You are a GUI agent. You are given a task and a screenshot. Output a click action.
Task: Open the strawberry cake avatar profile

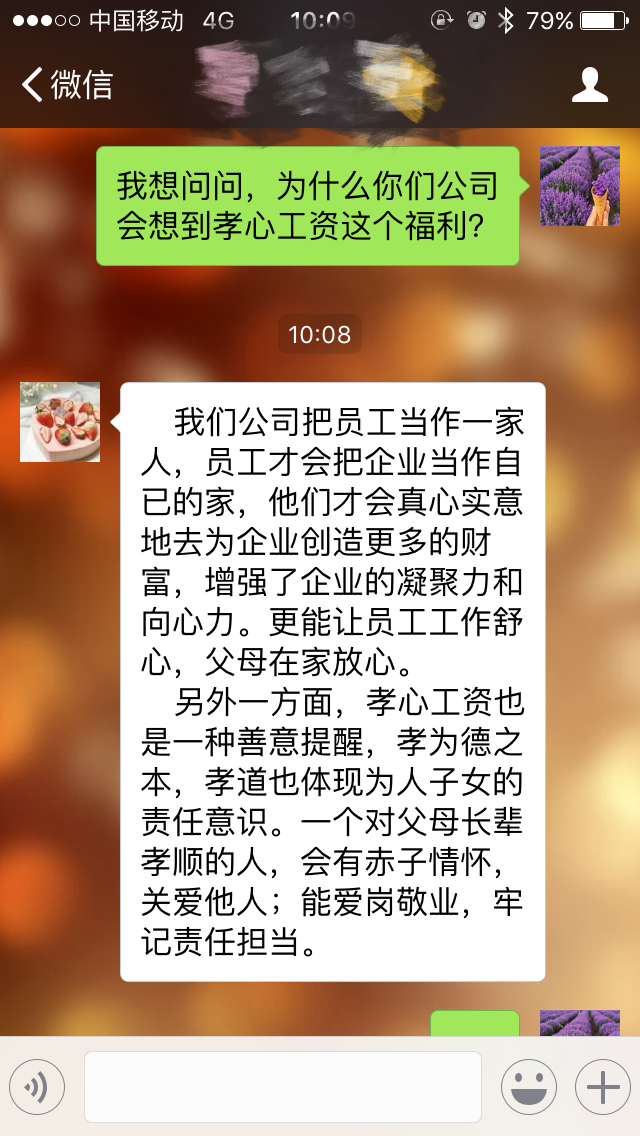[x=60, y=422]
